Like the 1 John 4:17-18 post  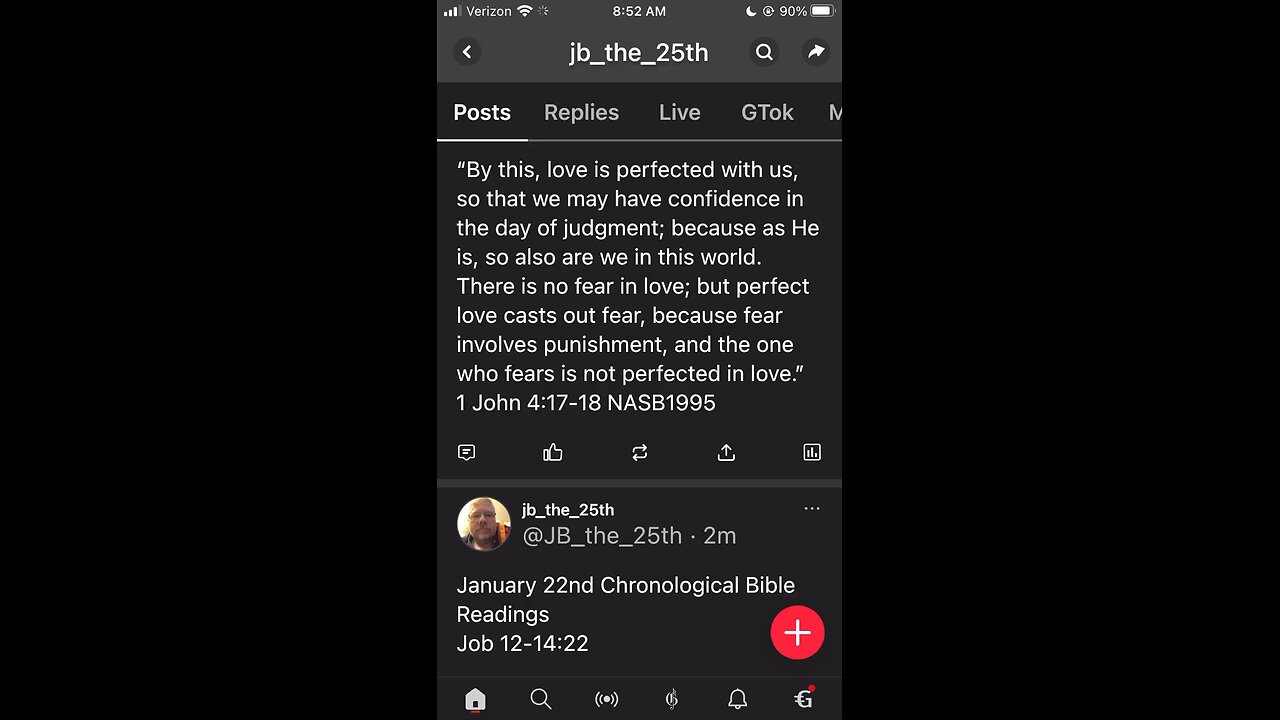click(x=553, y=453)
